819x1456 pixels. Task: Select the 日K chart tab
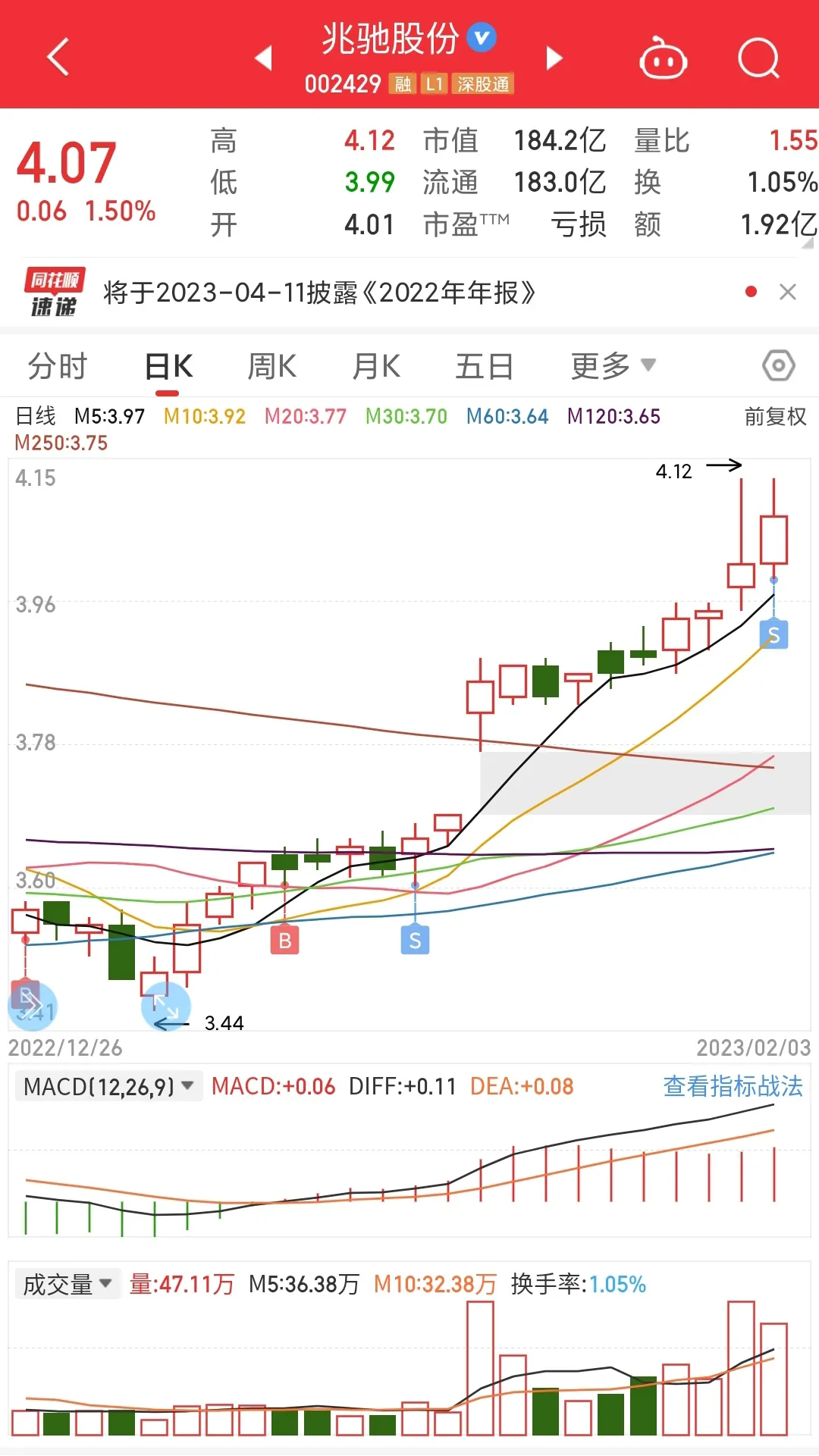coord(168,367)
